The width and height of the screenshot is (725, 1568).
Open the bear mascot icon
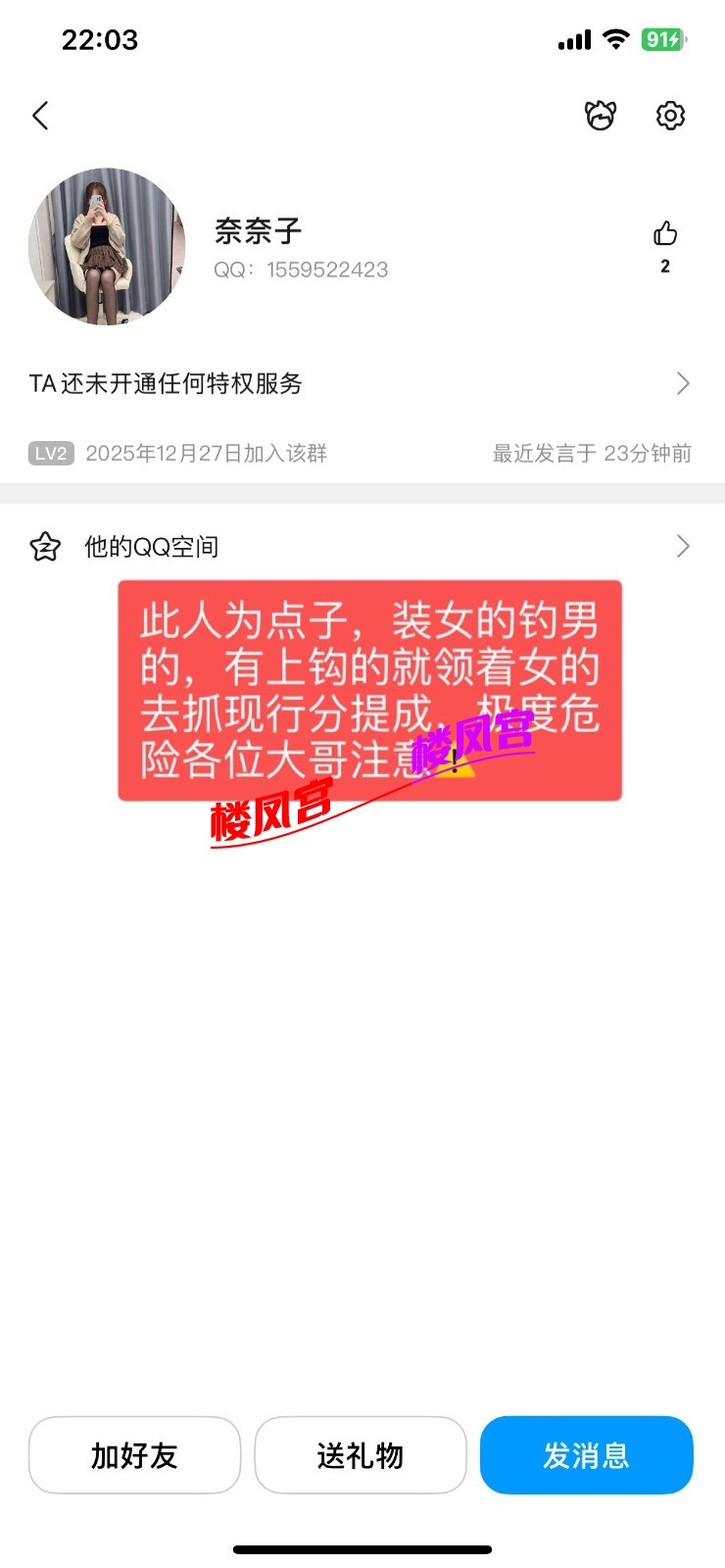pyautogui.click(x=600, y=116)
